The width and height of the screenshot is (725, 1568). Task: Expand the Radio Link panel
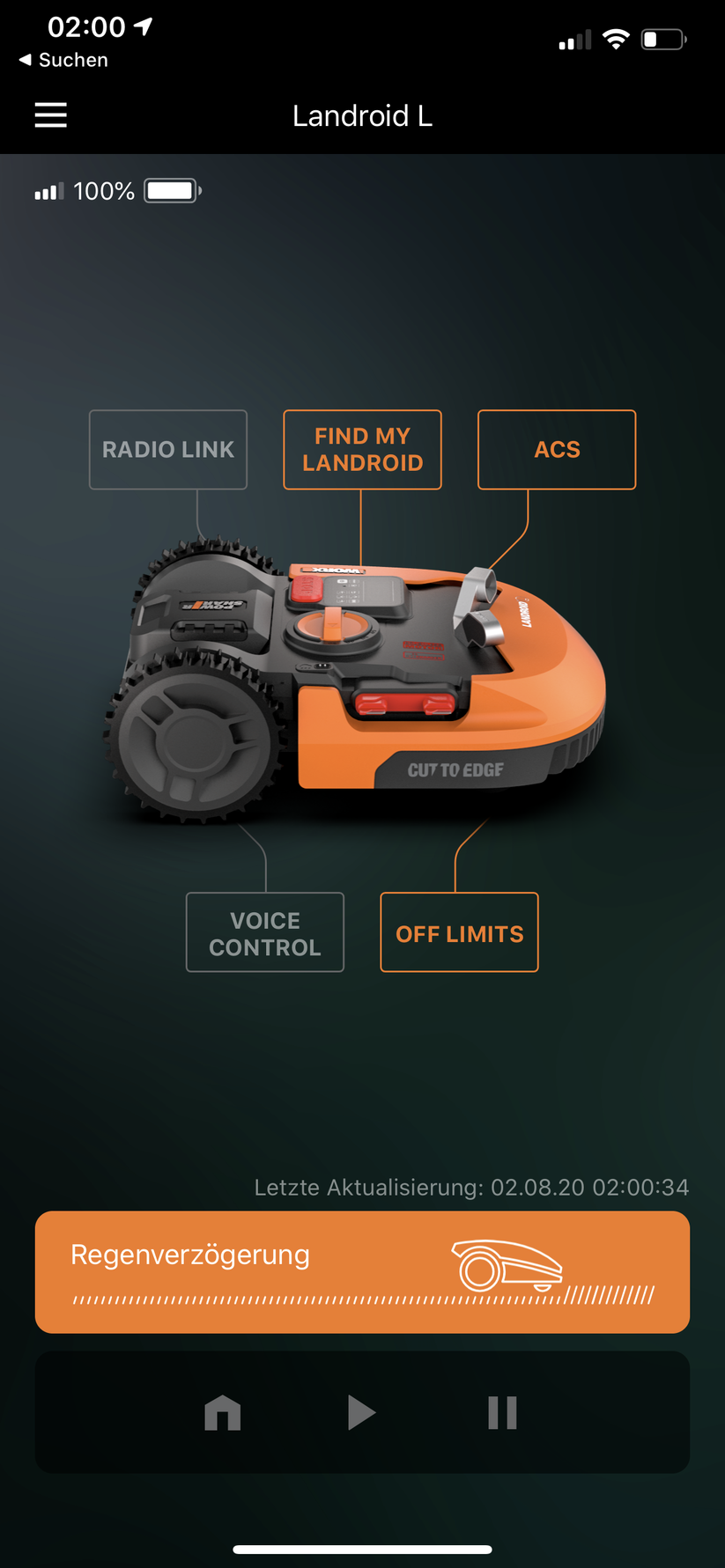tap(168, 449)
